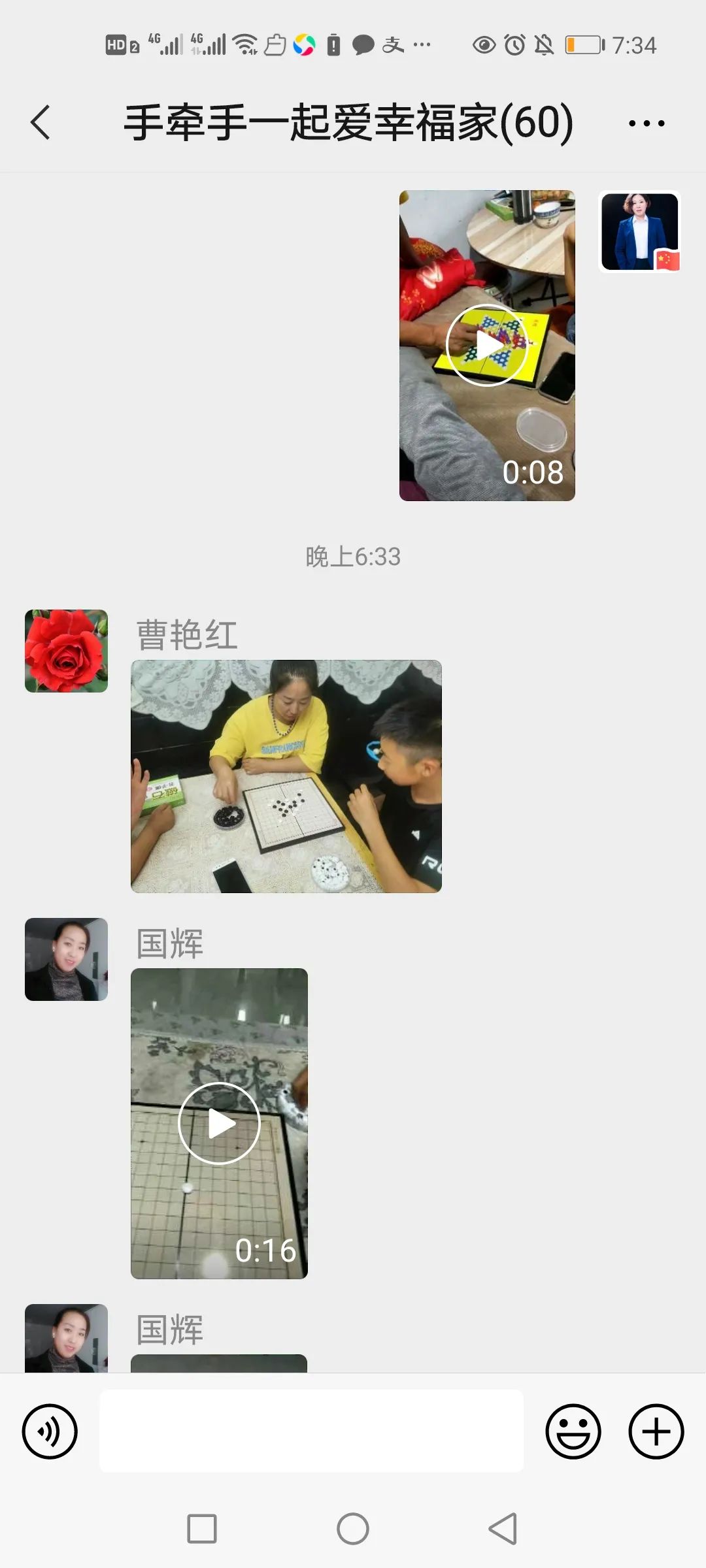Focus the message text field
Screen dimensions: 706x1568
tap(311, 1431)
